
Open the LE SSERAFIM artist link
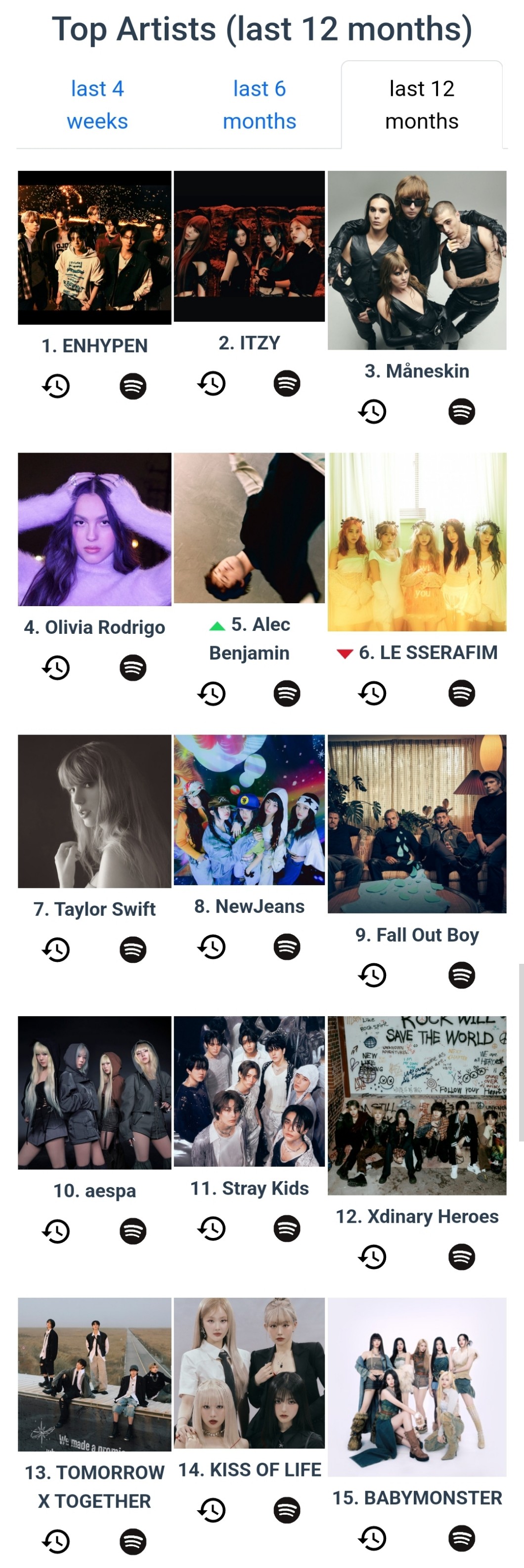click(x=428, y=653)
